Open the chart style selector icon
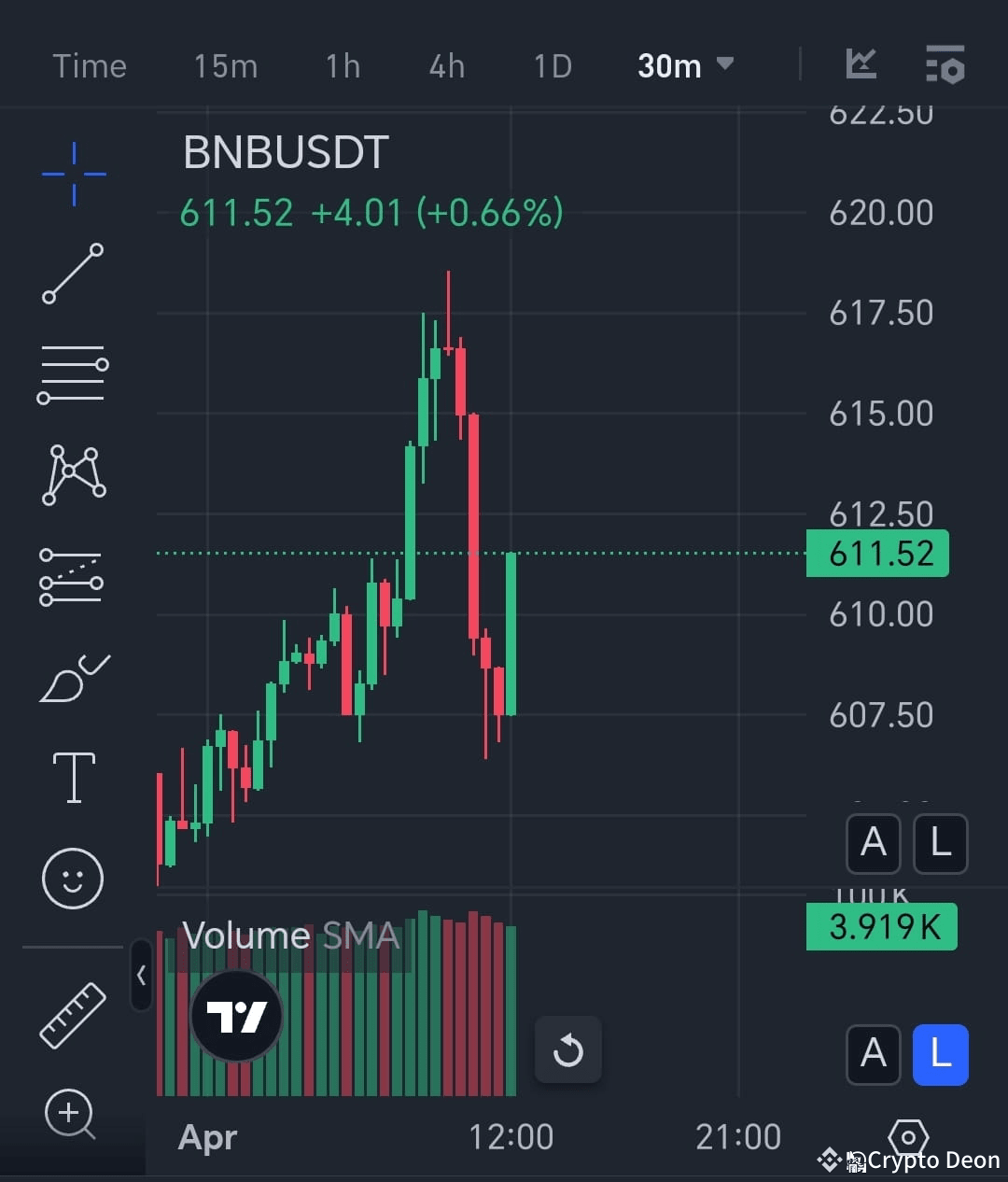The image size is (1008, 1182). point(861,65)
